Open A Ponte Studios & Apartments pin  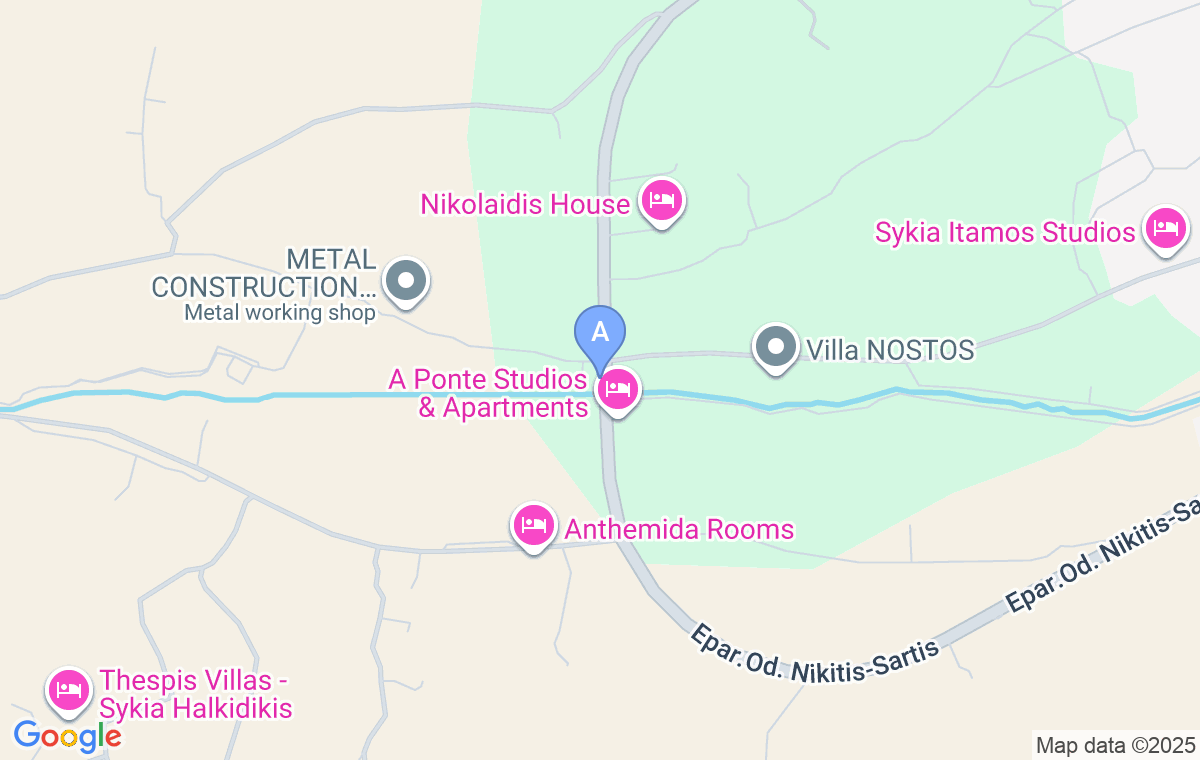click(x=618, y=390)
